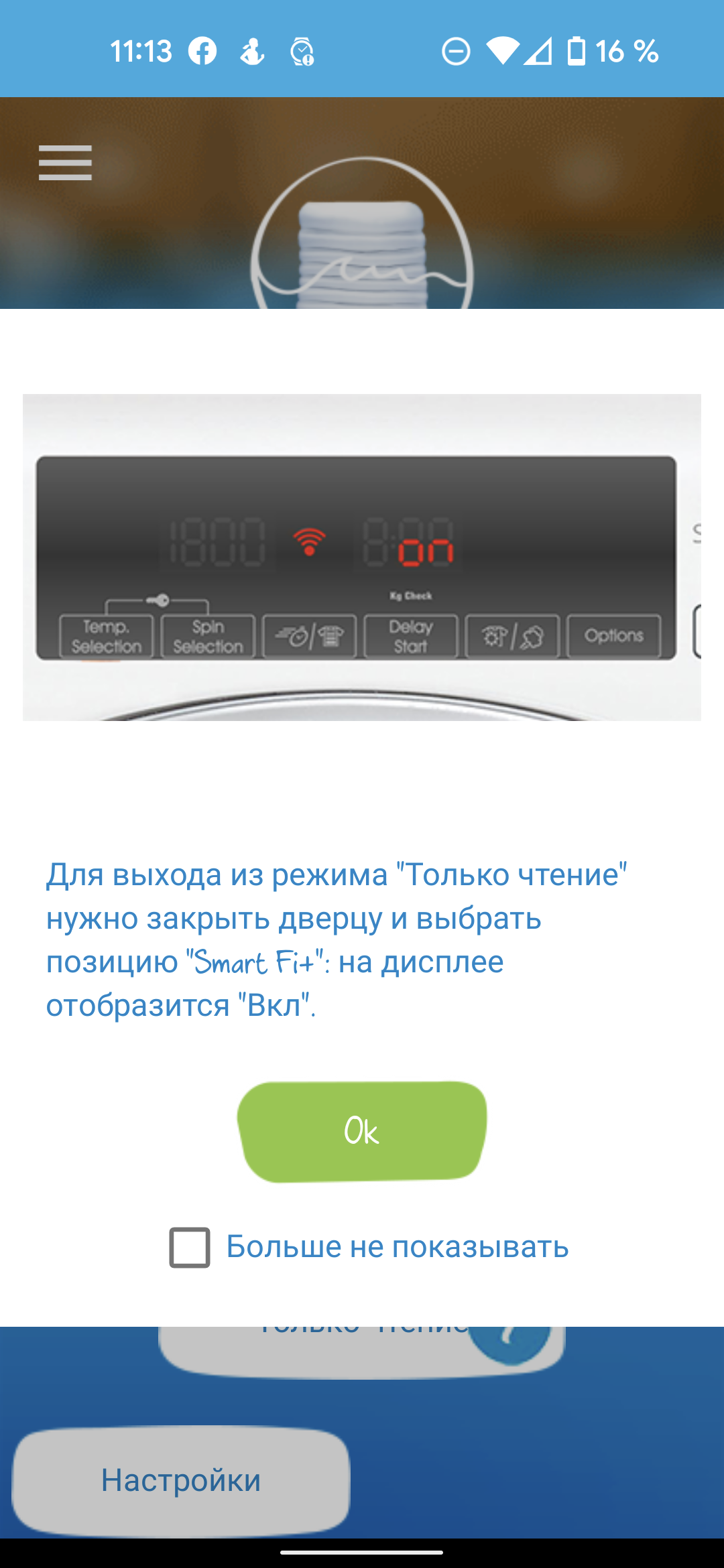The height and width of the screenshot is (1568, 724).
Task: Open the hamburger drawer menu
Action: 65,163
